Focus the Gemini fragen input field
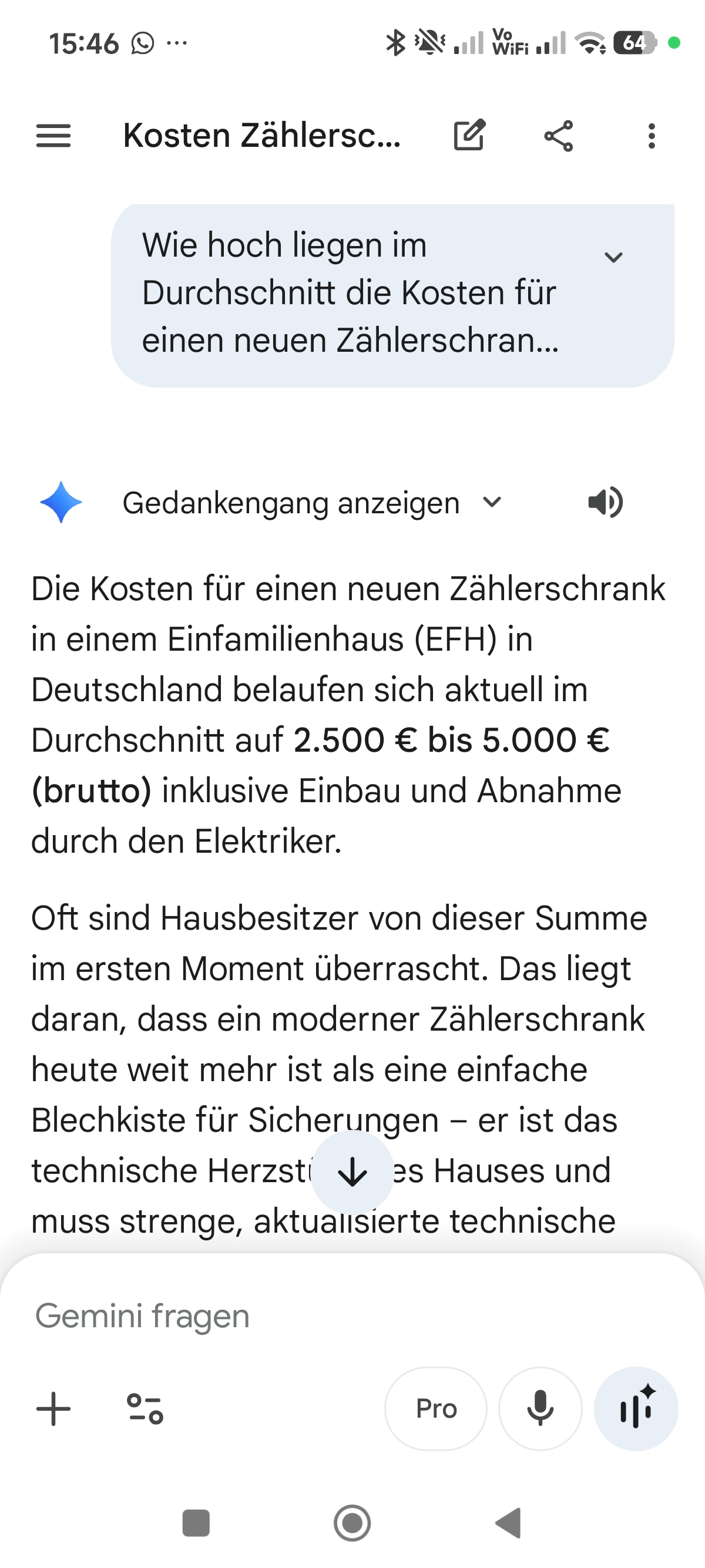The width and height of the screenshot is (705, 1568). click(x=304, y=1316)
